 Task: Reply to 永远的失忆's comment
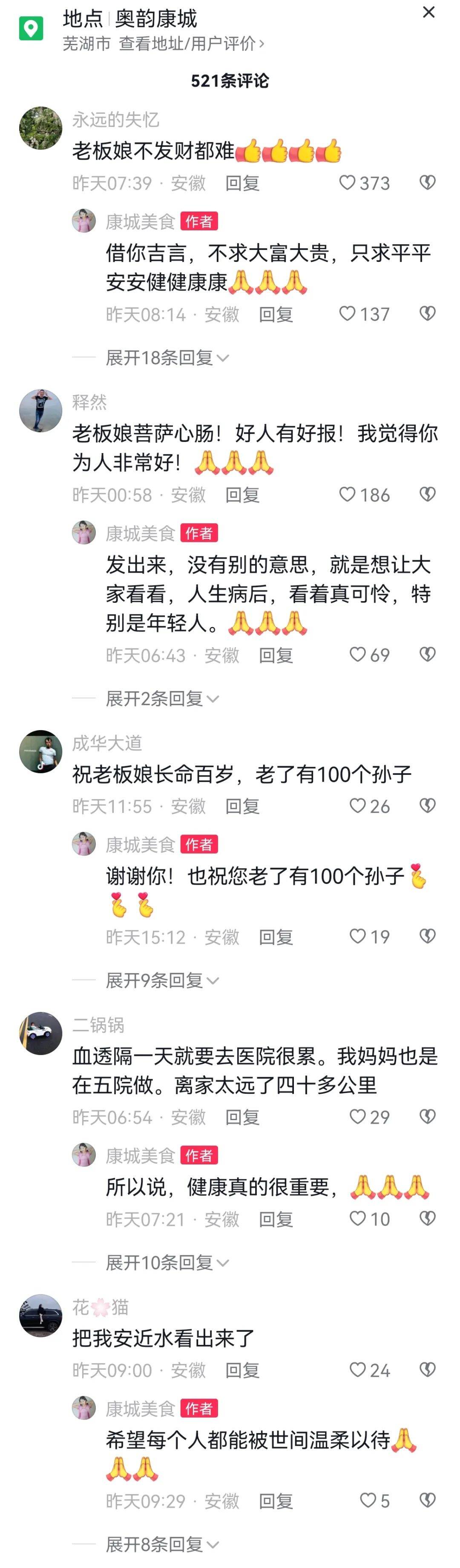pyautogui.click(x=242, y=183)
